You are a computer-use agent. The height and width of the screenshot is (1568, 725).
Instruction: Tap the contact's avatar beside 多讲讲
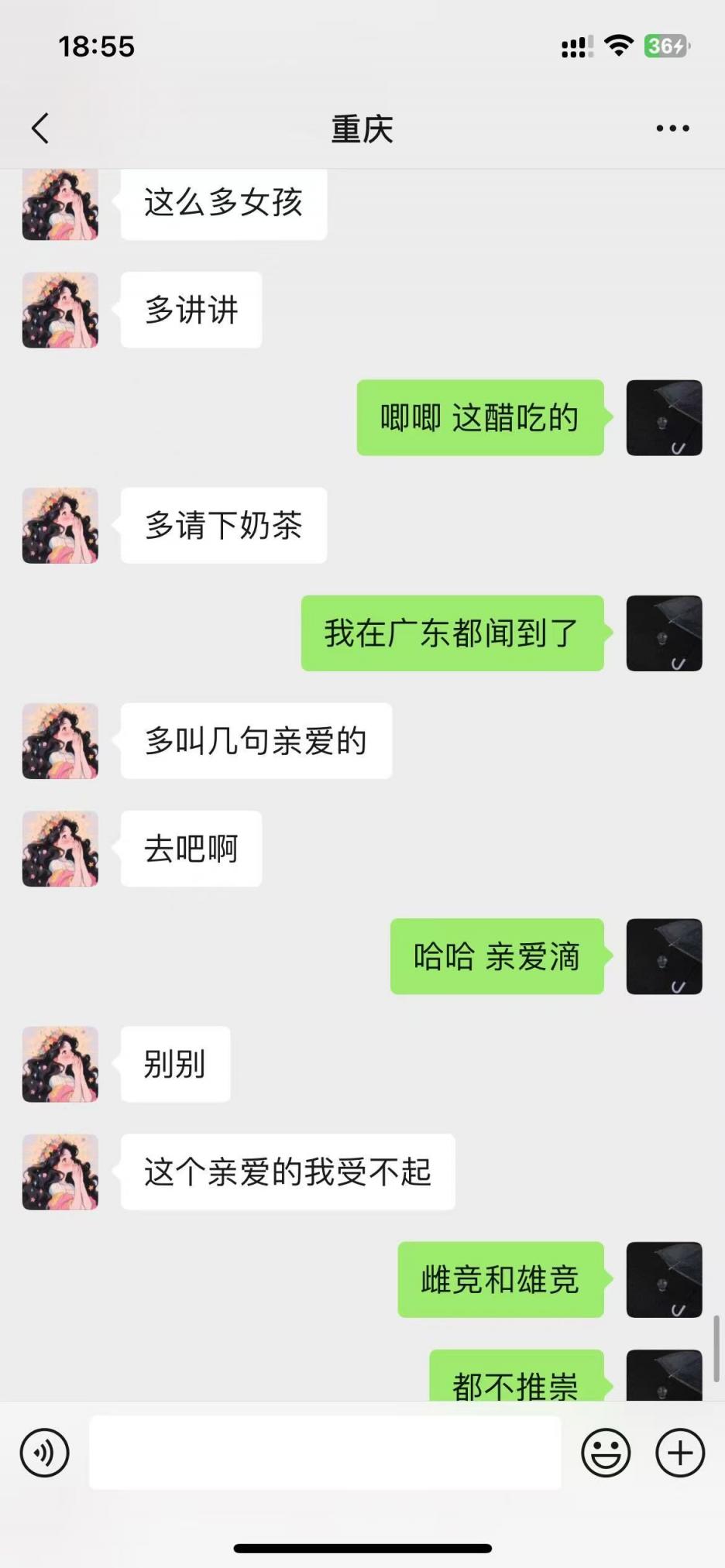tap(60, 310)
